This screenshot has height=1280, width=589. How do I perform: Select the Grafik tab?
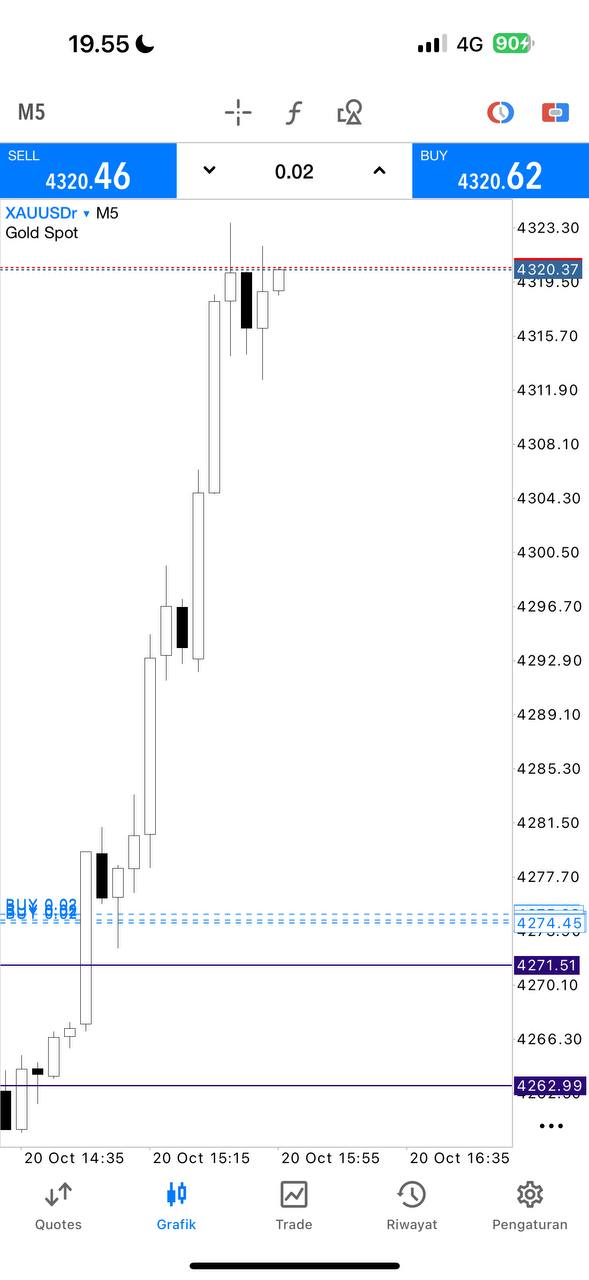pos(176,1205)
